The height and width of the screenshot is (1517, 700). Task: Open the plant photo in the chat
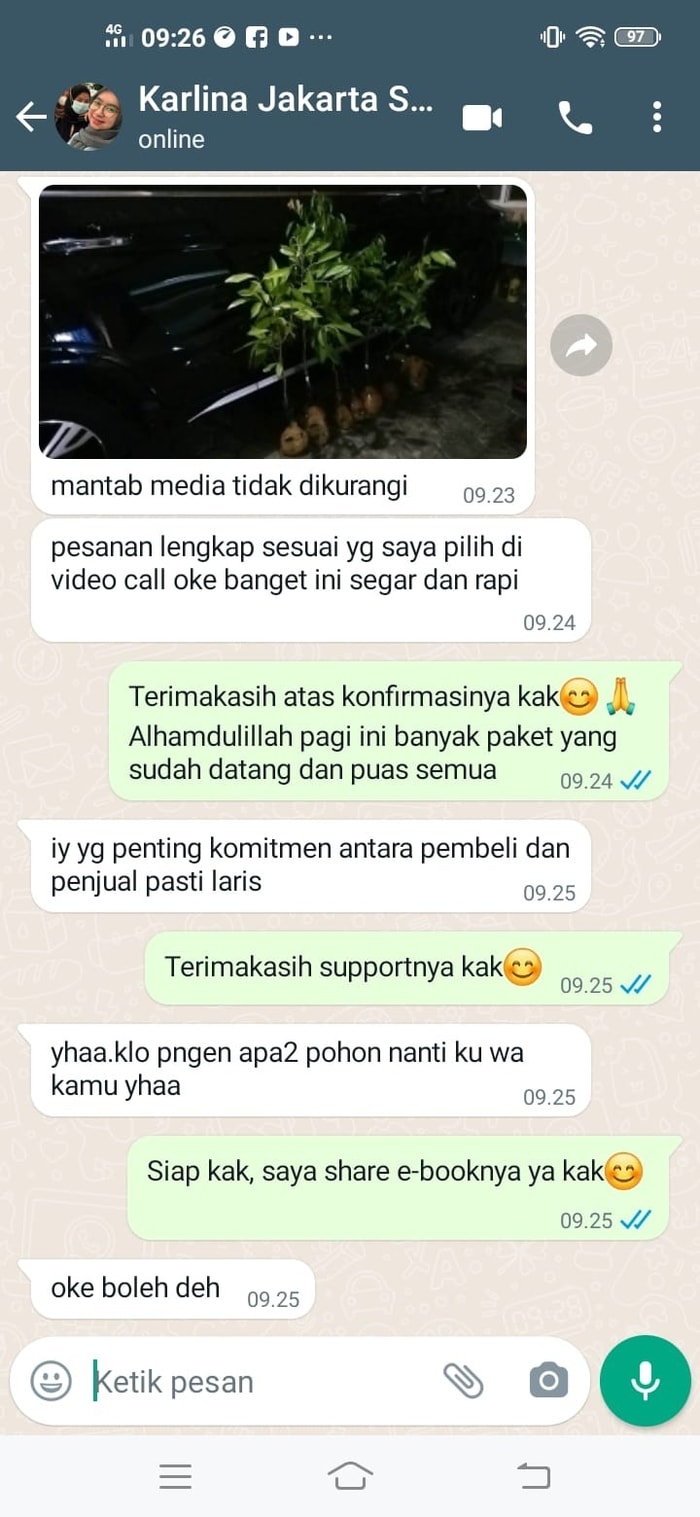[x=283, y=321]
